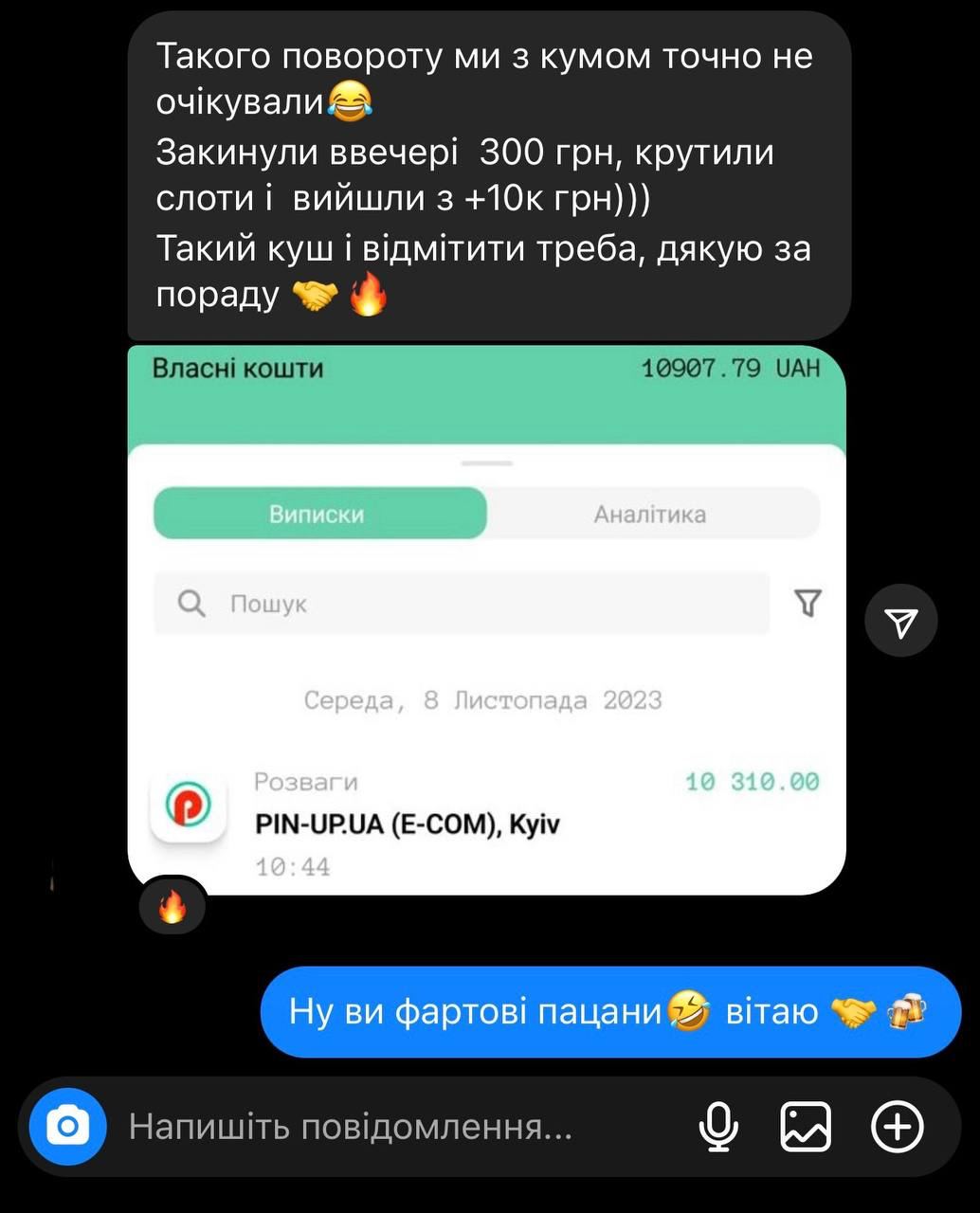The width and height of the screenshot is (980, 1213).
Task: Focus the message input field
Action: click(379, 1127)
